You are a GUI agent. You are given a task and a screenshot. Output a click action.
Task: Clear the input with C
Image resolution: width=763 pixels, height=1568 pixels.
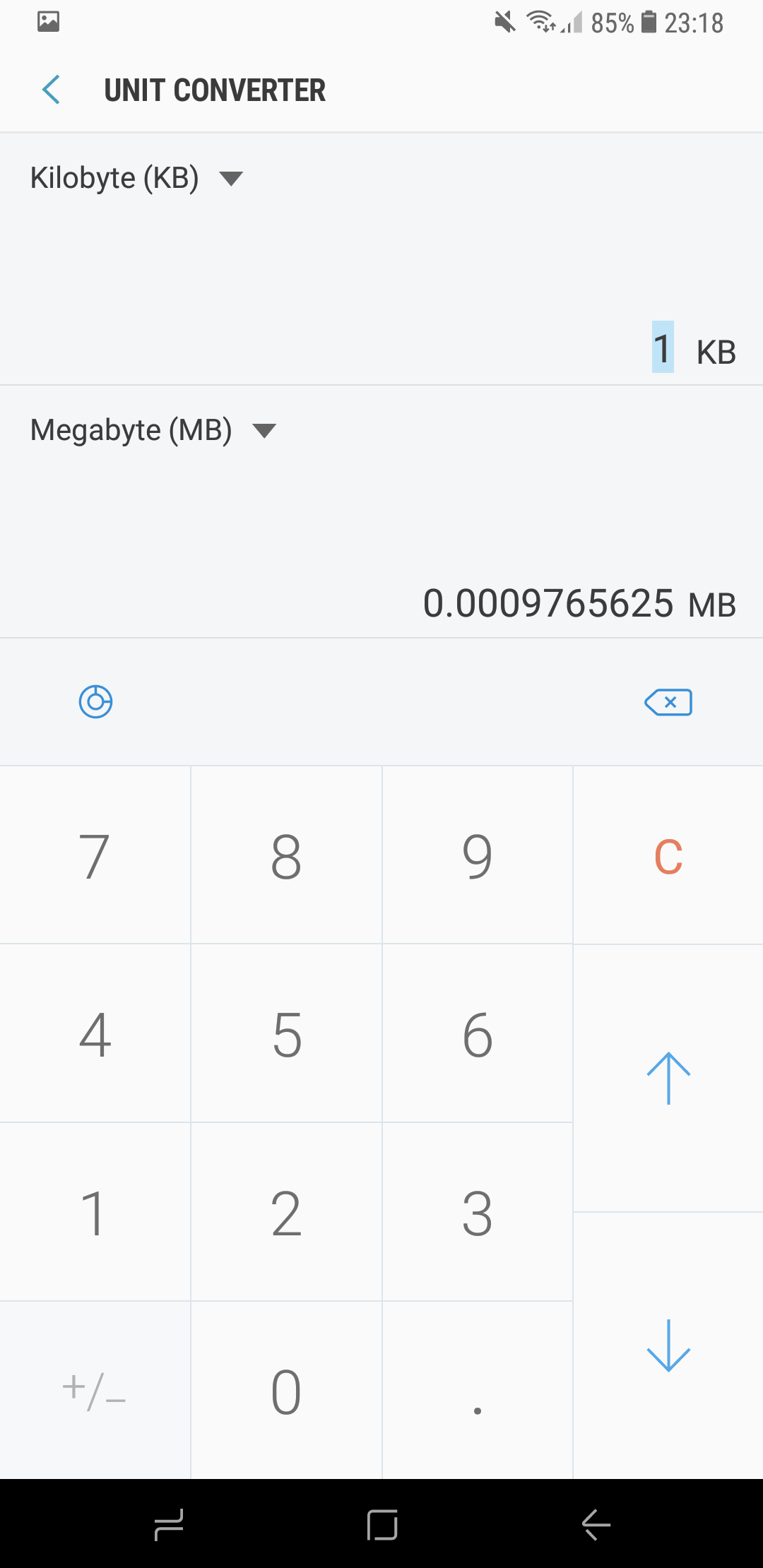668,856
